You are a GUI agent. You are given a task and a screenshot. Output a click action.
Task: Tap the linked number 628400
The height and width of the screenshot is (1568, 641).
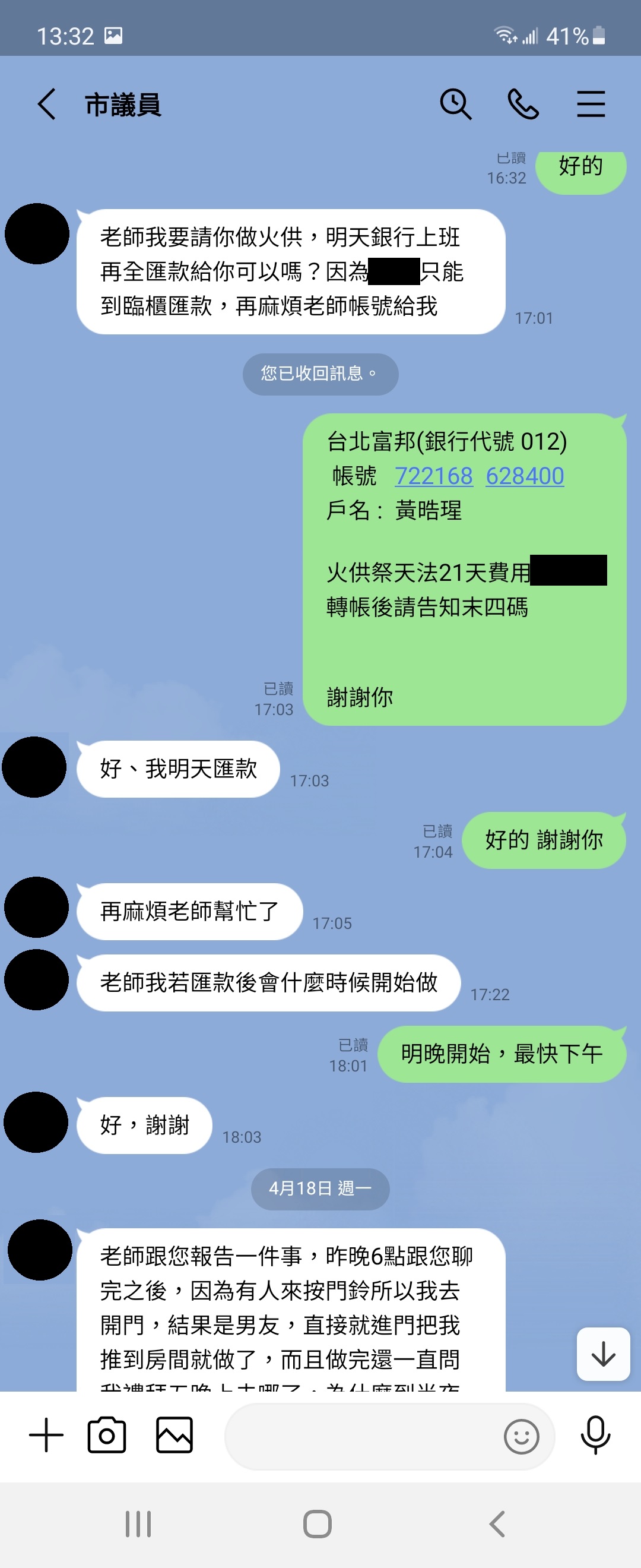pos(525,476)
